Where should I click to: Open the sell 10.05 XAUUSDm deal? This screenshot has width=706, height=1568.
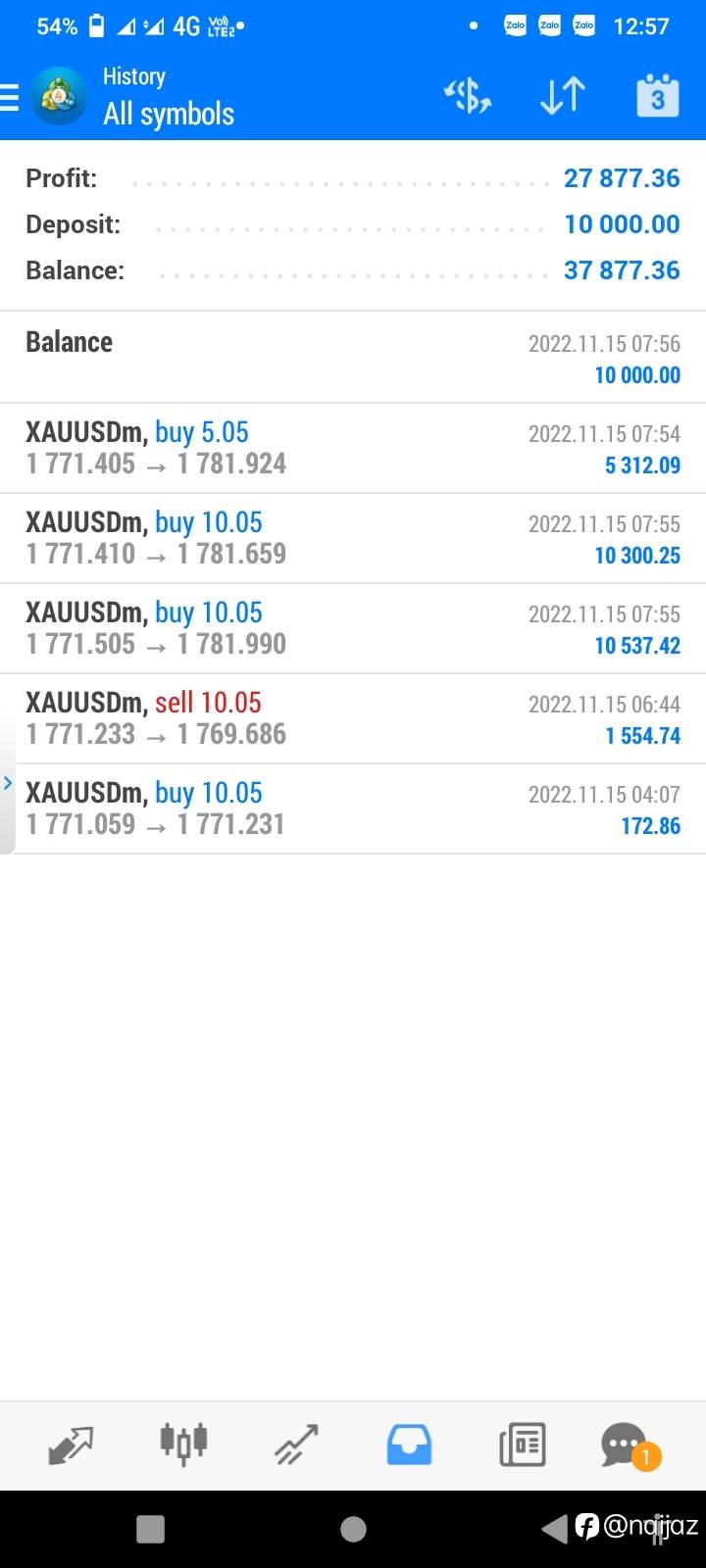353,718
